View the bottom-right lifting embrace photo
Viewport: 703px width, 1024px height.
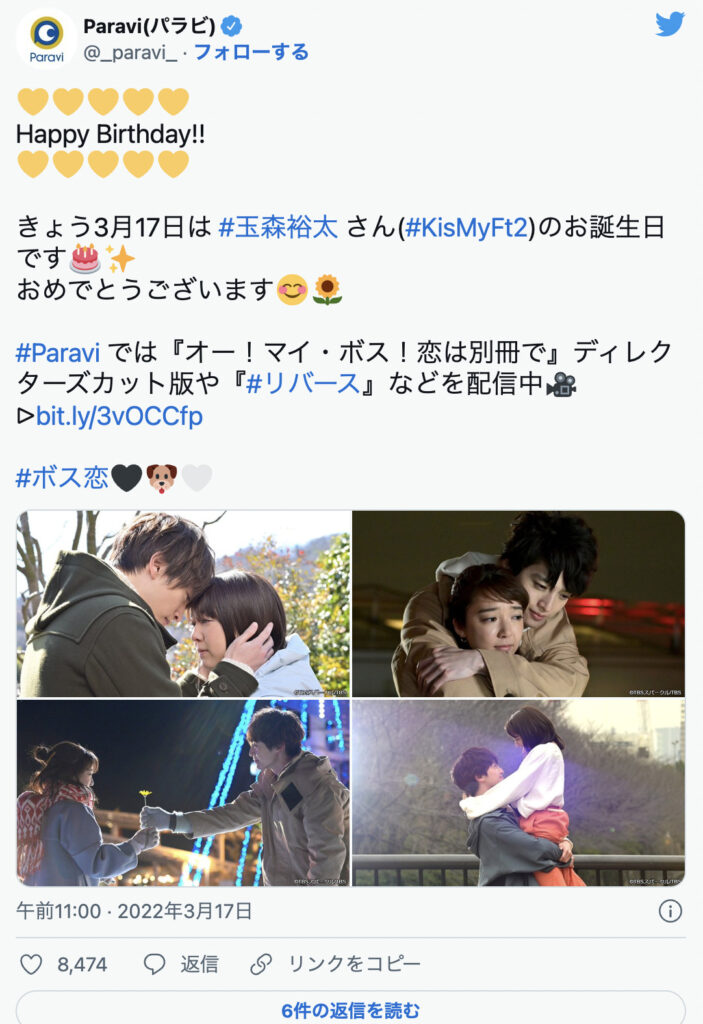click(x=519, y=792)
